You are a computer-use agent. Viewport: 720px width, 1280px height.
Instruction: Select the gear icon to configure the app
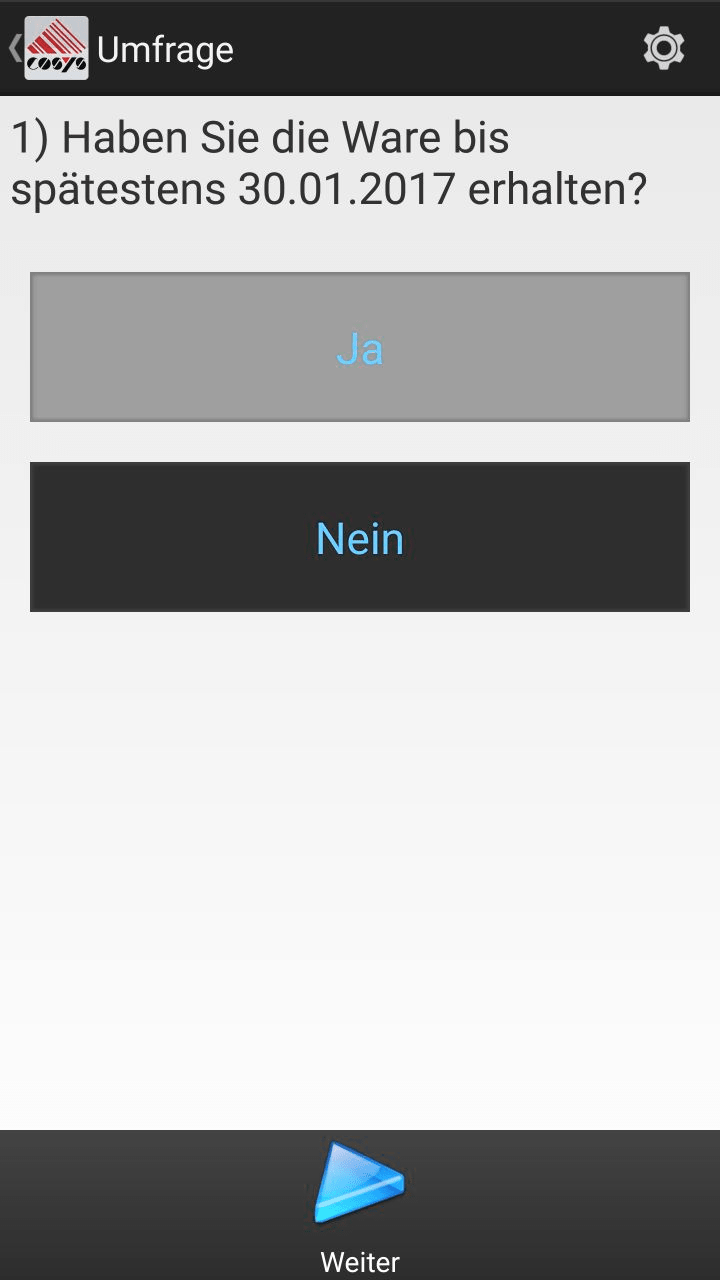pos(664,46)
